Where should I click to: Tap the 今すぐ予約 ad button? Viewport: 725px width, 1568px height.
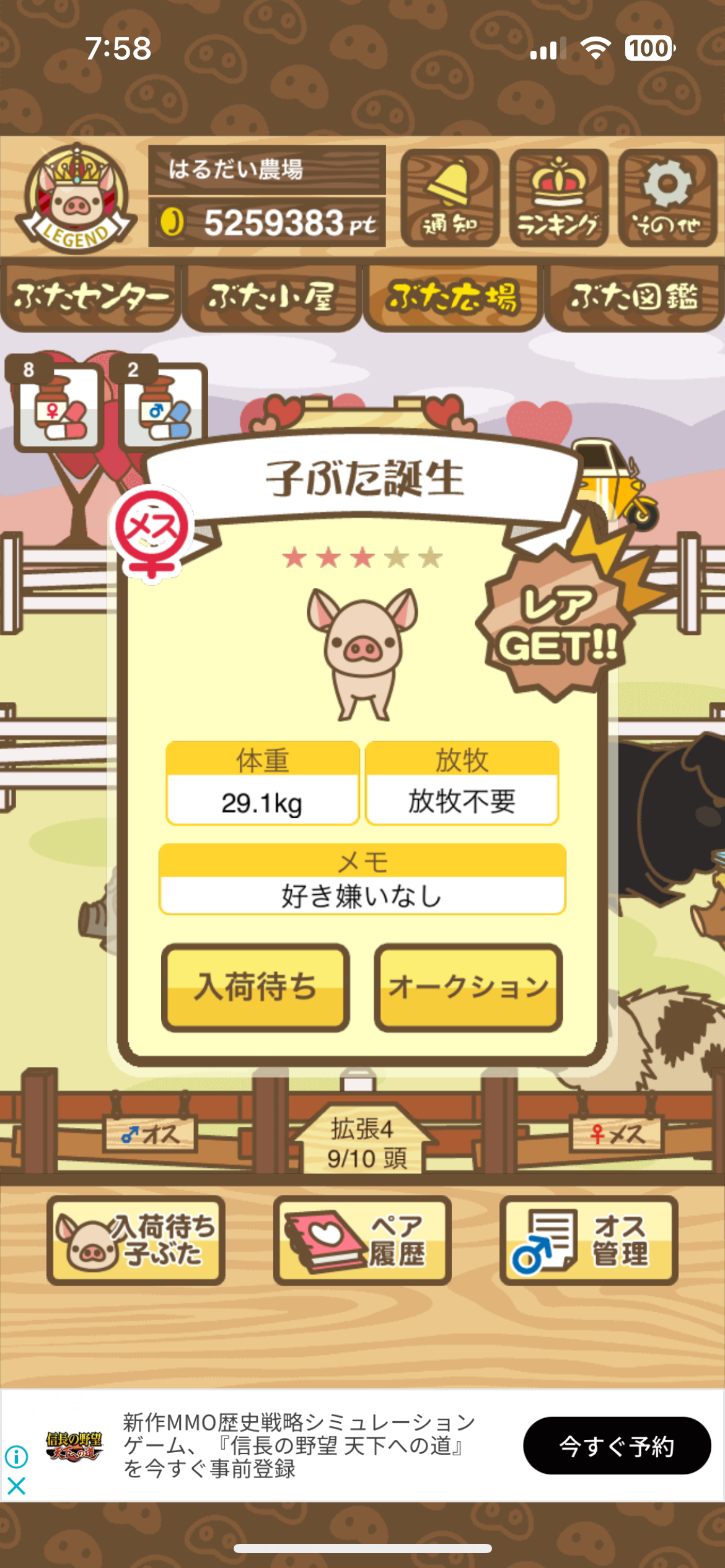pyautogui.click(x=617, y=1445)
